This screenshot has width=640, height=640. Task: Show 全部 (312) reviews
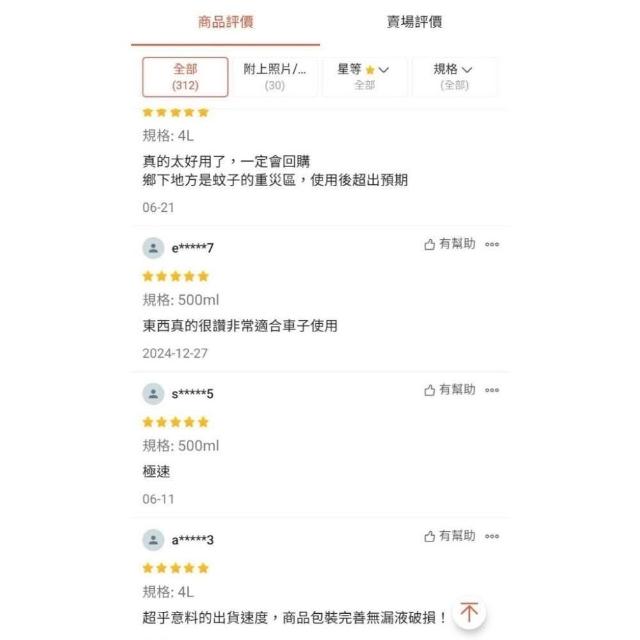click(x=185, y=77)
